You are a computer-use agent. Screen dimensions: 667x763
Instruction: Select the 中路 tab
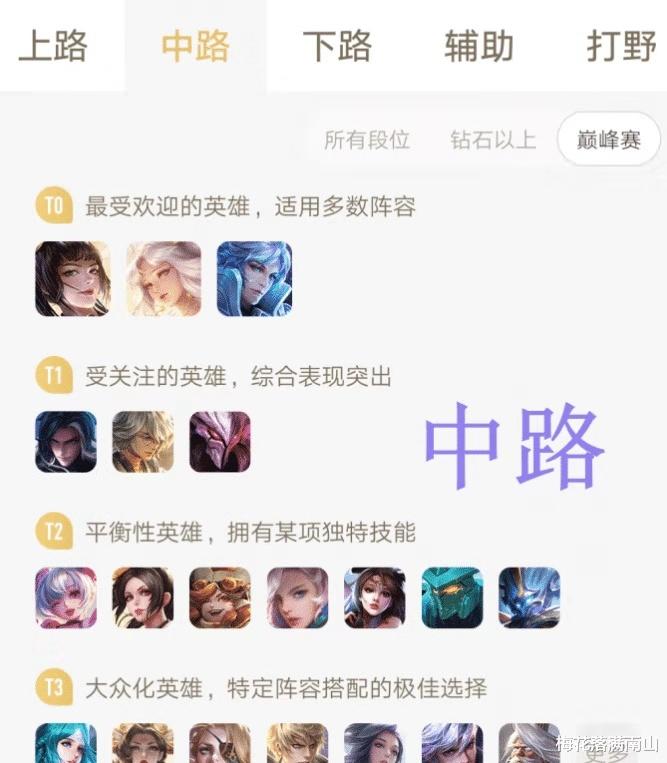pos(195,46)
